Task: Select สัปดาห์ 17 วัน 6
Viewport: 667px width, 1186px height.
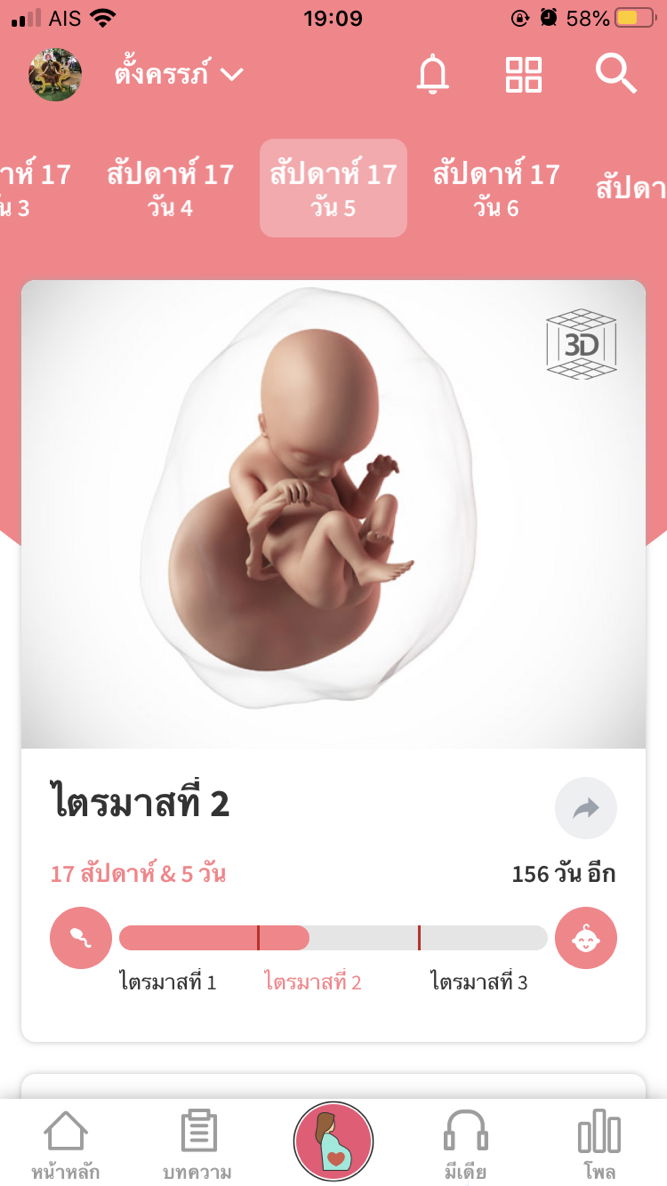Action: coord(496,189)
